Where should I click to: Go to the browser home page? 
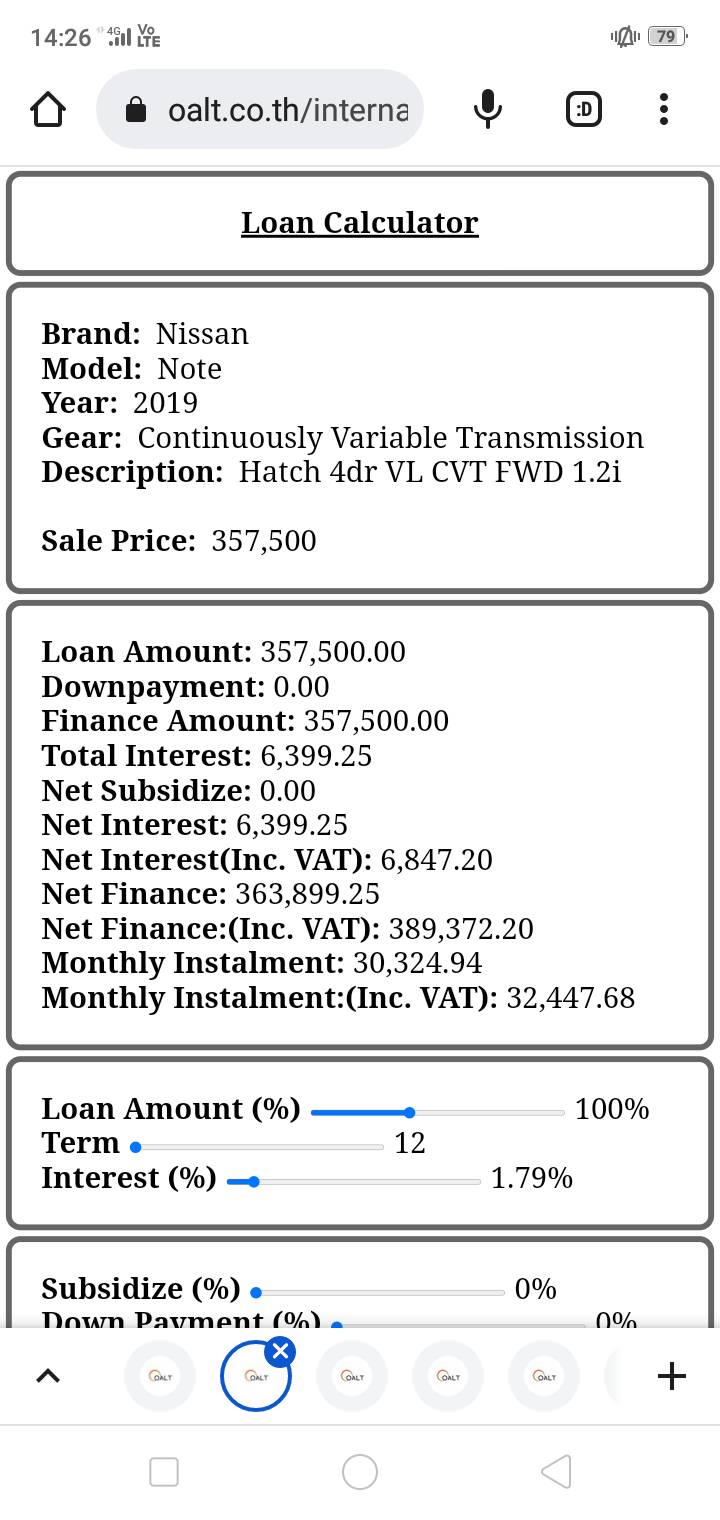coord(48,109)
